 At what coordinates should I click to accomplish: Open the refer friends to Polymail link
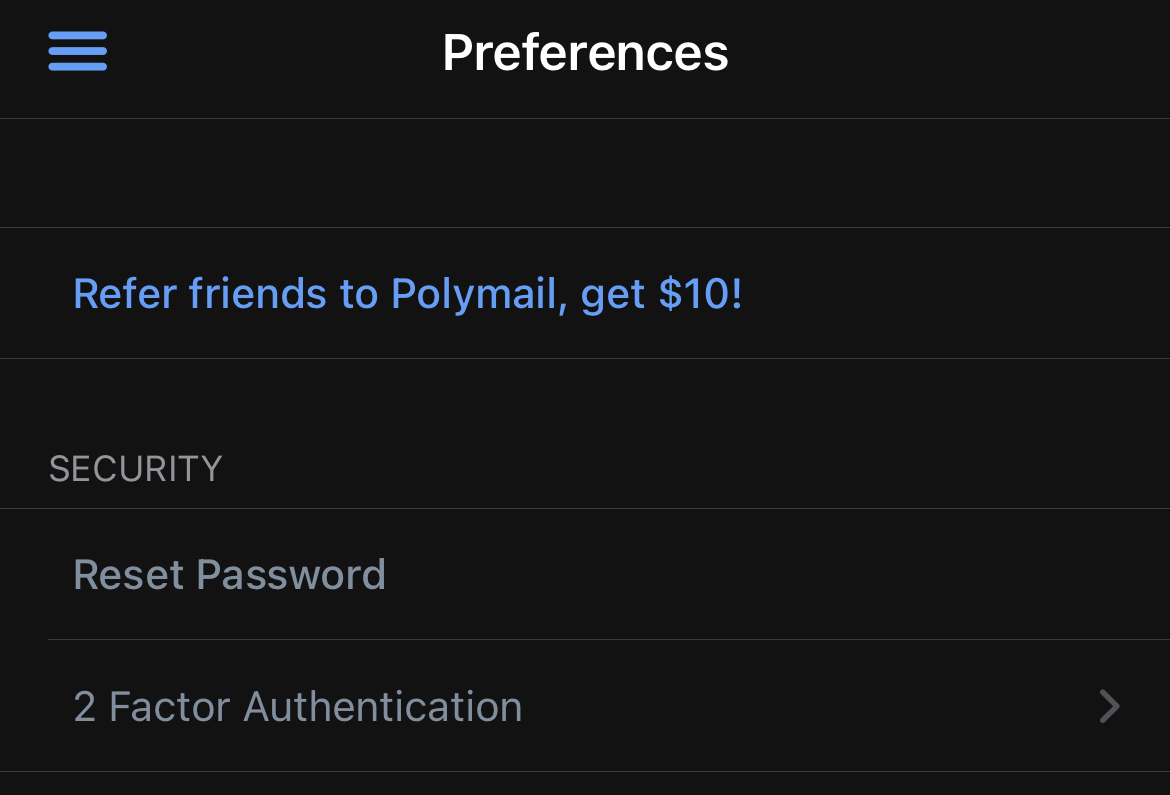tap(407, 294)
